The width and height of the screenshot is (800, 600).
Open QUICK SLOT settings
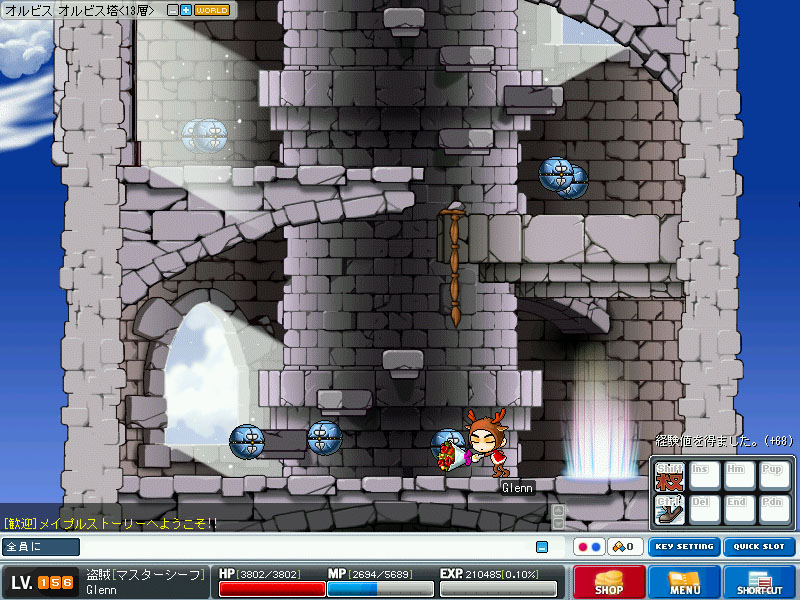[x=759, y=546]
